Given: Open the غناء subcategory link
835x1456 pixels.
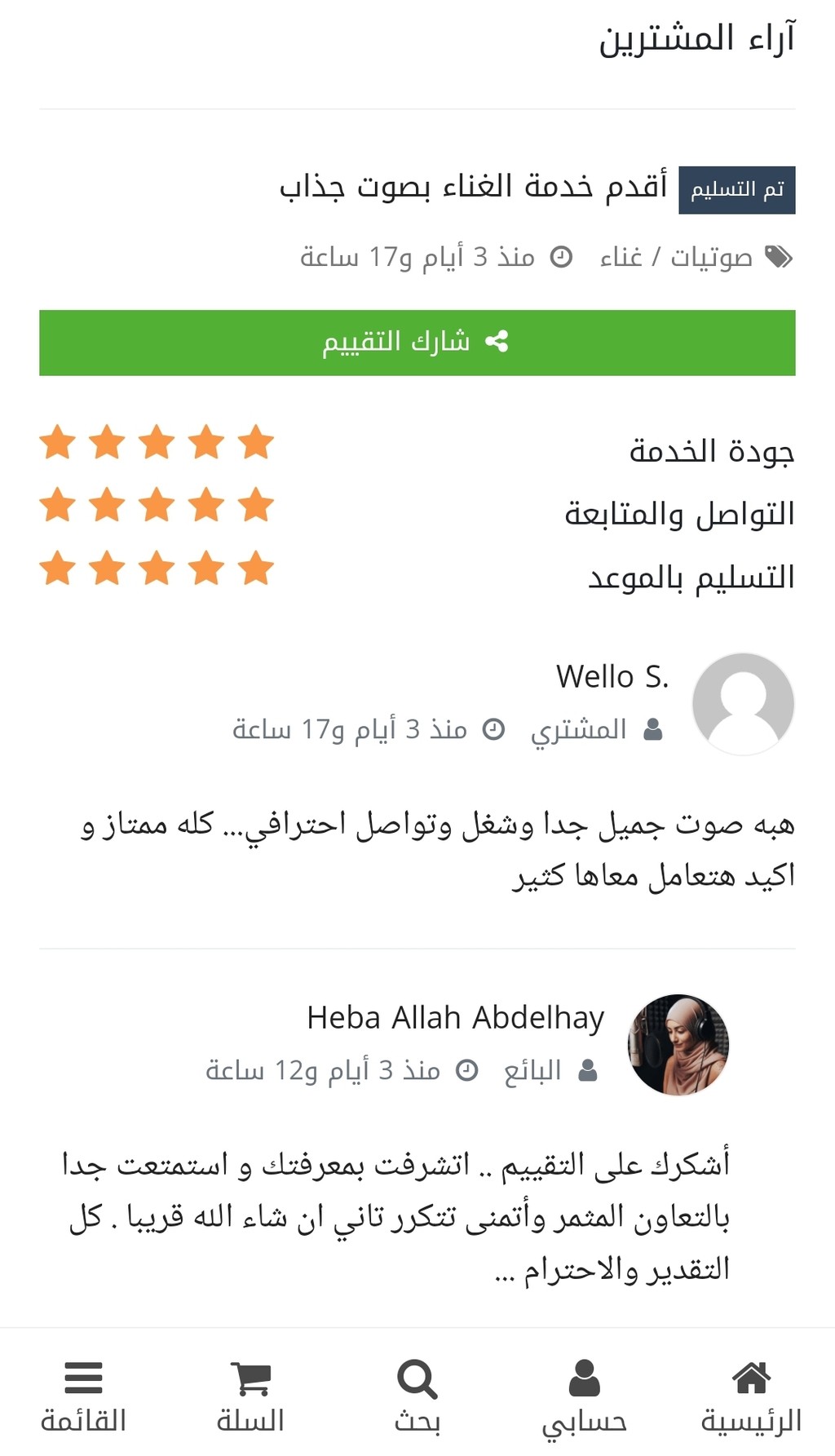Looking at the screenshot, I should coord(621,258).
